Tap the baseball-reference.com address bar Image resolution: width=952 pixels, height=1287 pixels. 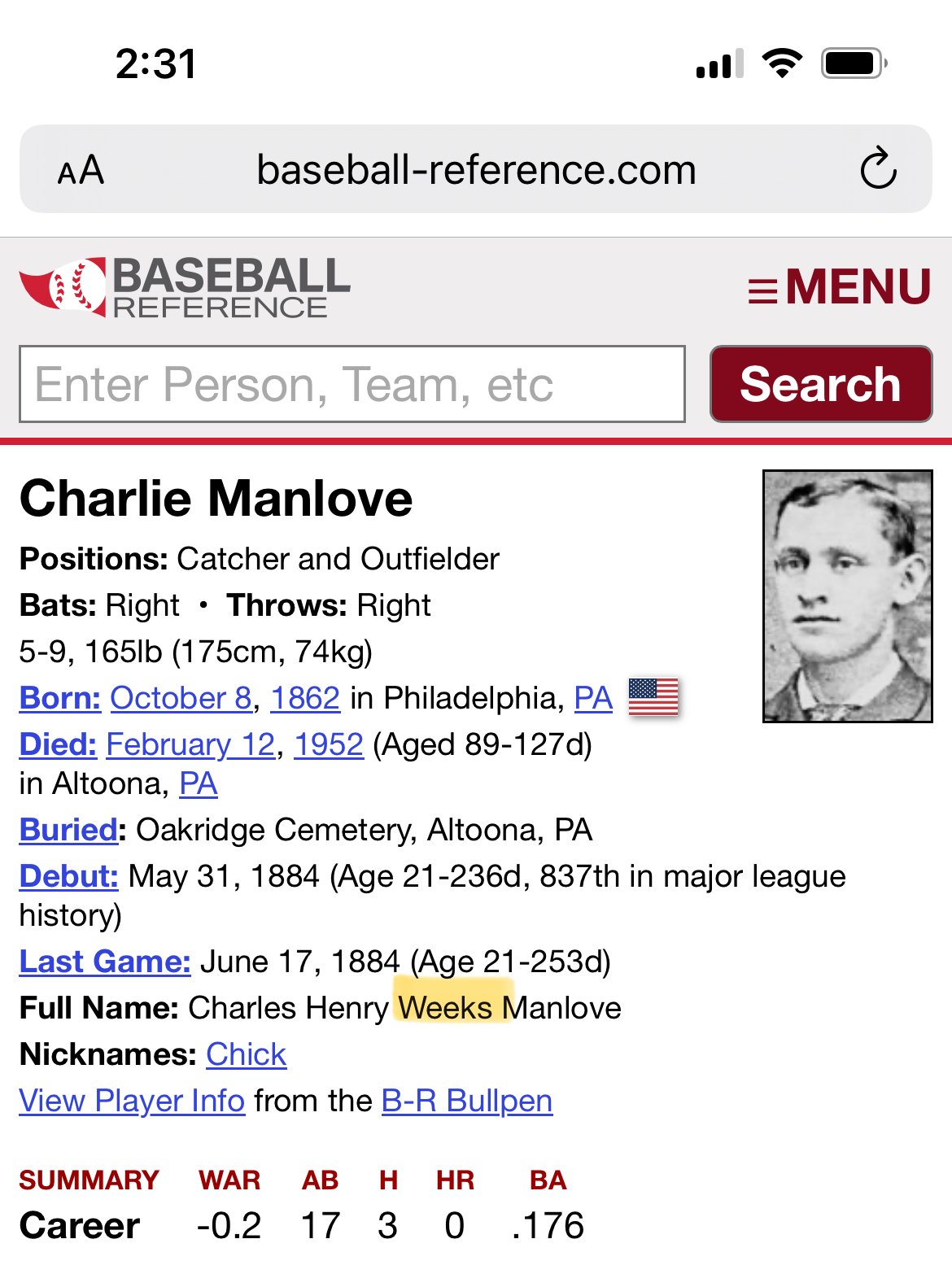476,170
